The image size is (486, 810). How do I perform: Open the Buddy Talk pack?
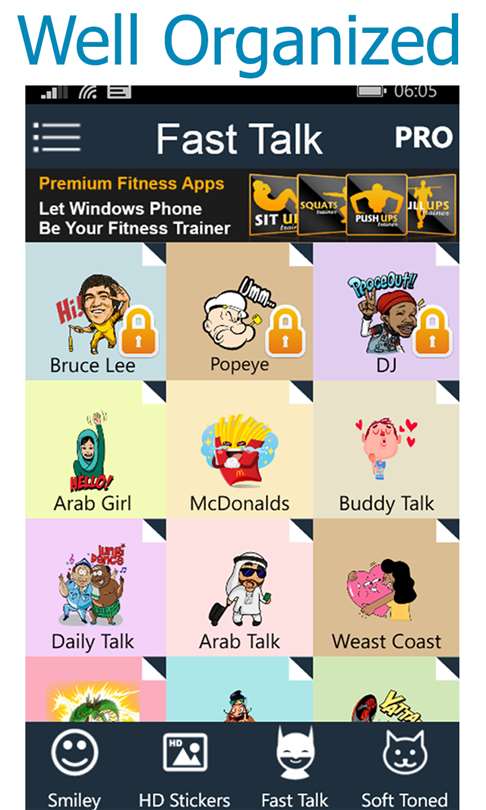click(386, 449)
